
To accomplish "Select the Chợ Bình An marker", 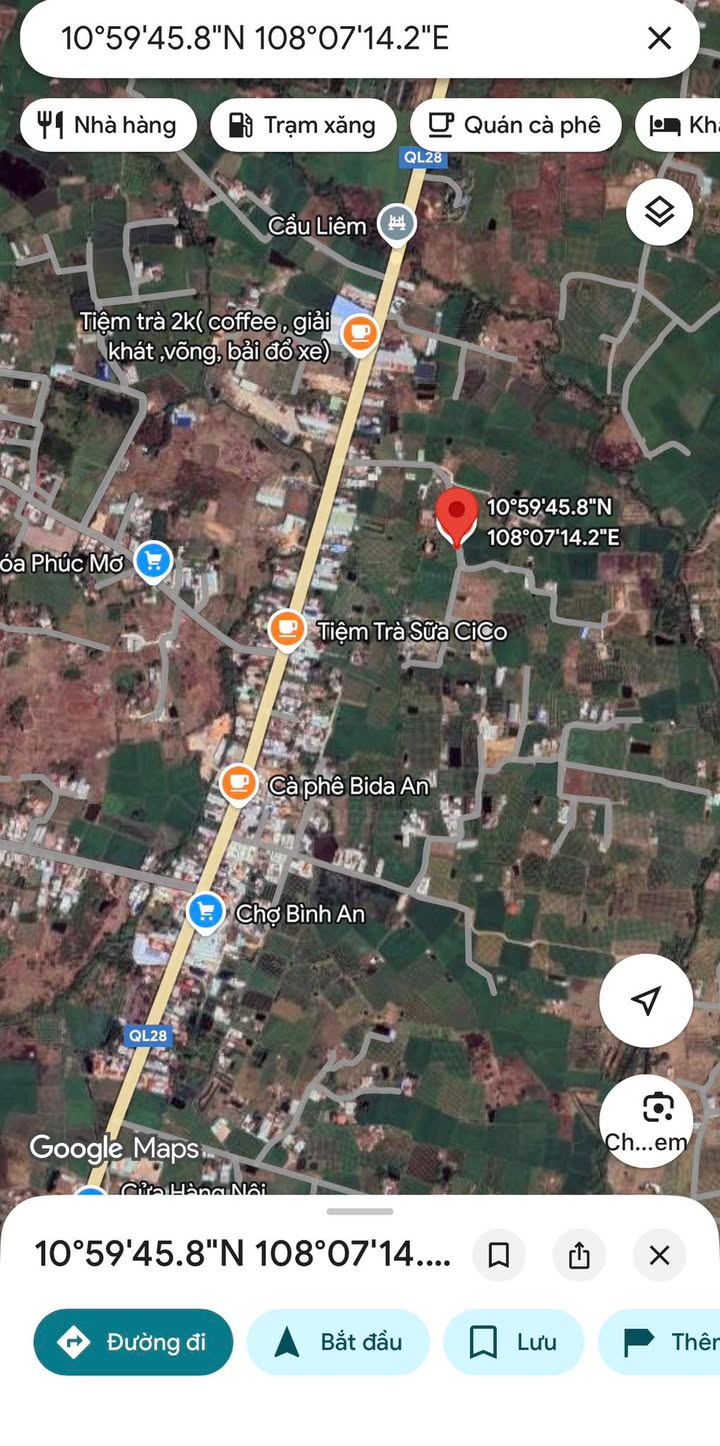I will (206, 912).
